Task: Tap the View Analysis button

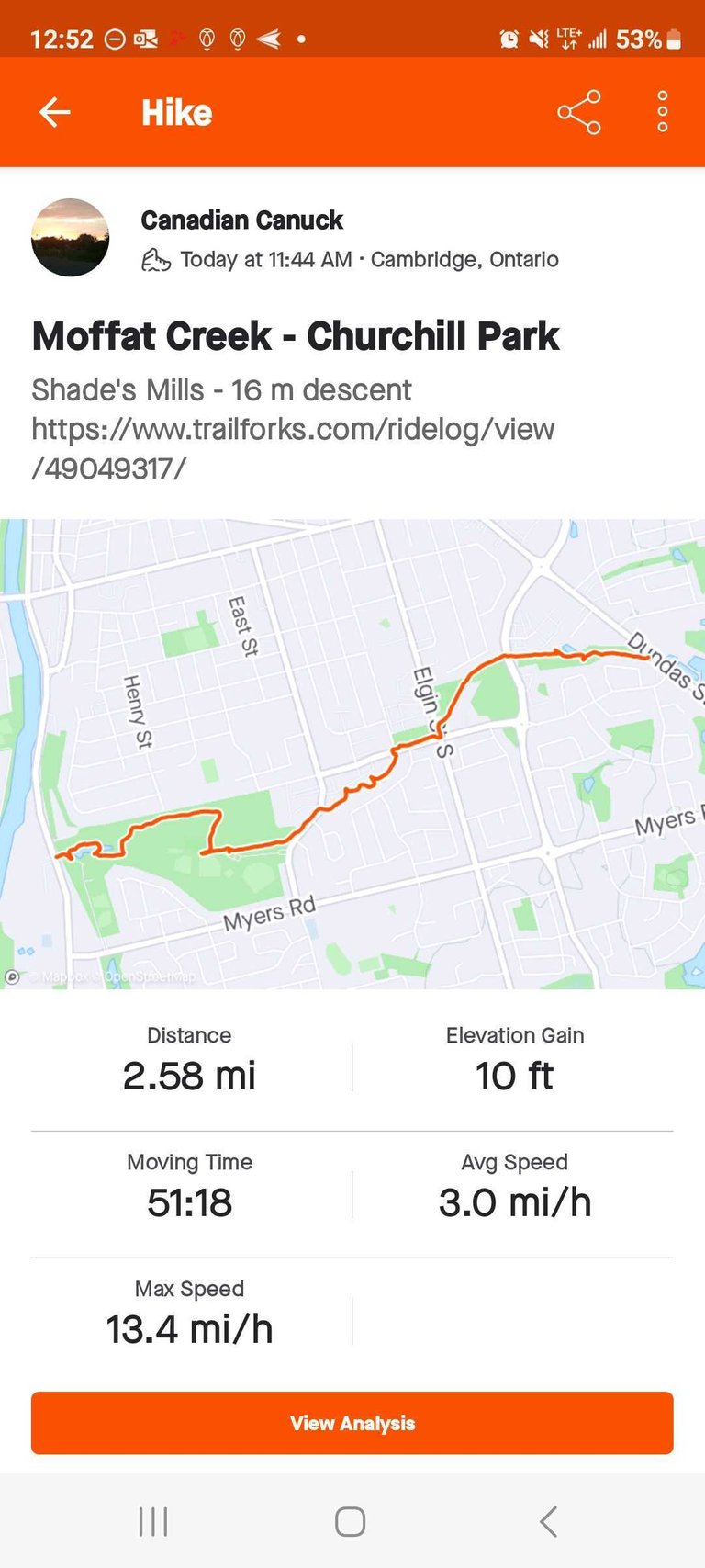Action: (352, 1423)
